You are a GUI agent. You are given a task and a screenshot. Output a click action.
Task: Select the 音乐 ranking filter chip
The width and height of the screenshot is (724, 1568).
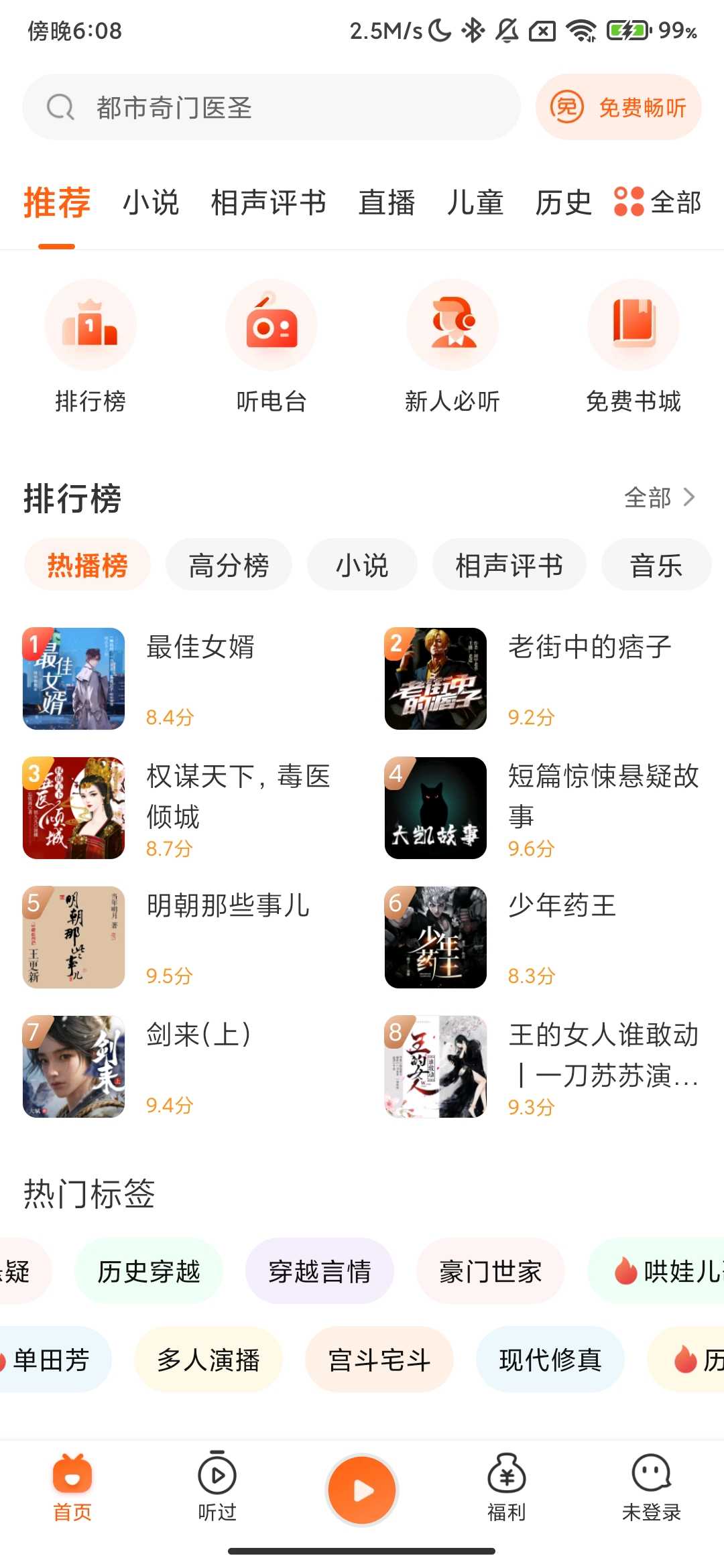tap(656, 565)
